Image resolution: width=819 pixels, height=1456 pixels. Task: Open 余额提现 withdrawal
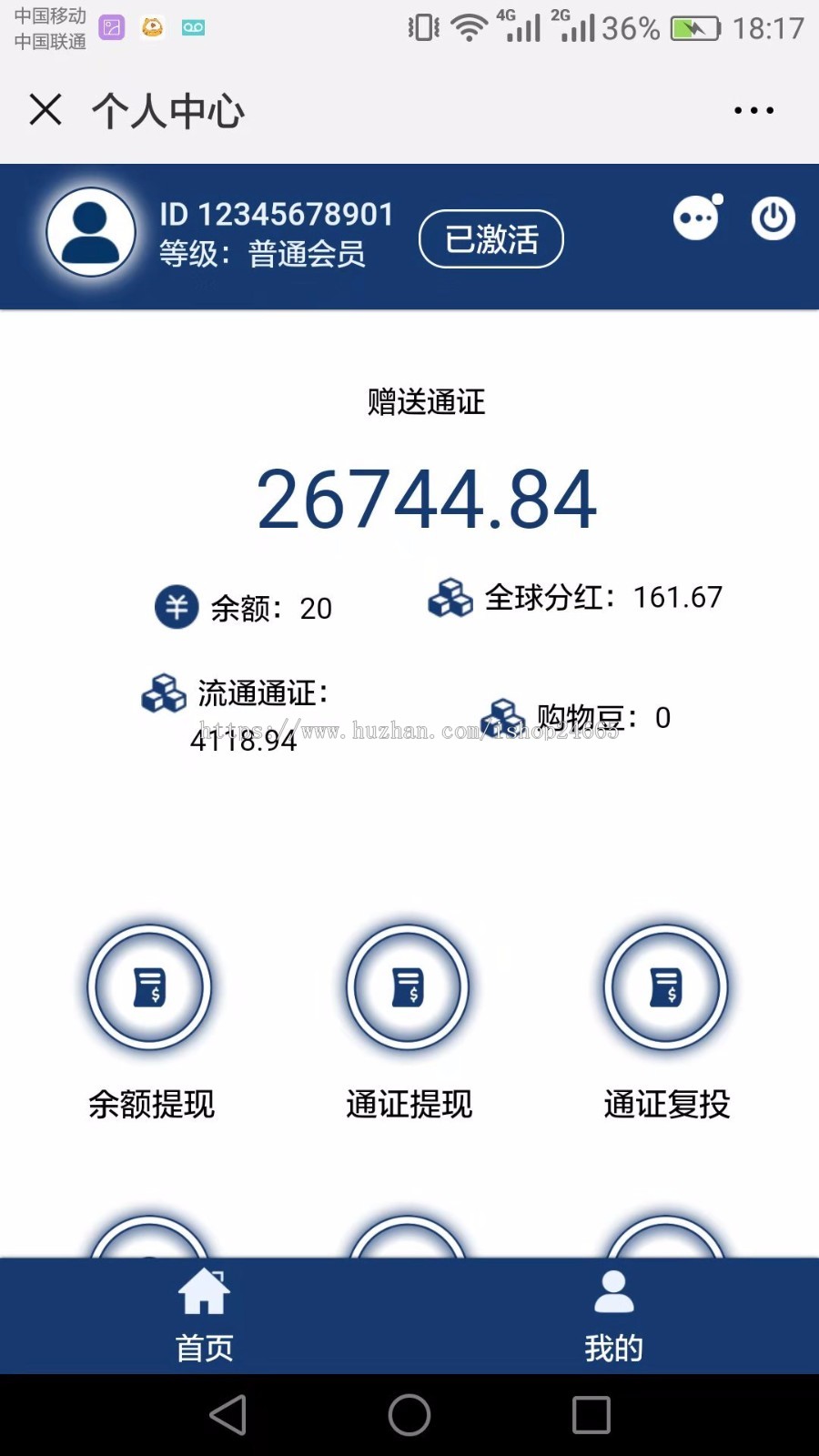150,988
